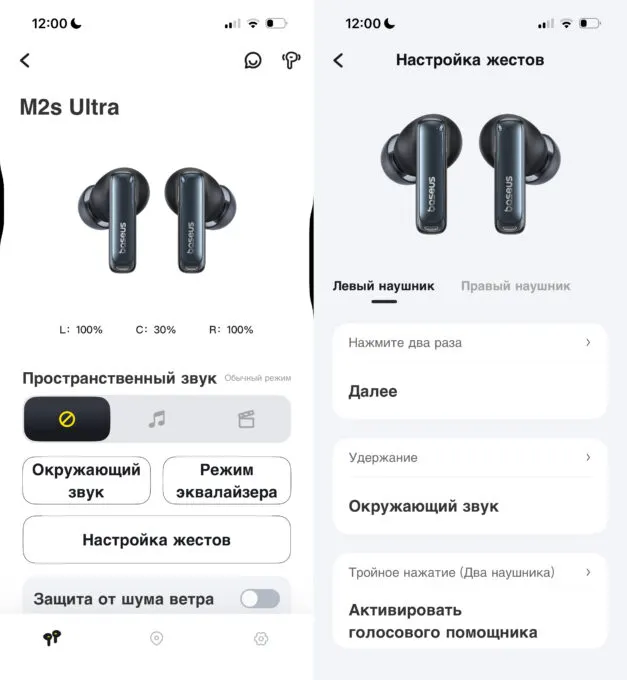Open the earbud icon in top bar
This screenshot has height=680, width=627.
click(x=291, y=60)
